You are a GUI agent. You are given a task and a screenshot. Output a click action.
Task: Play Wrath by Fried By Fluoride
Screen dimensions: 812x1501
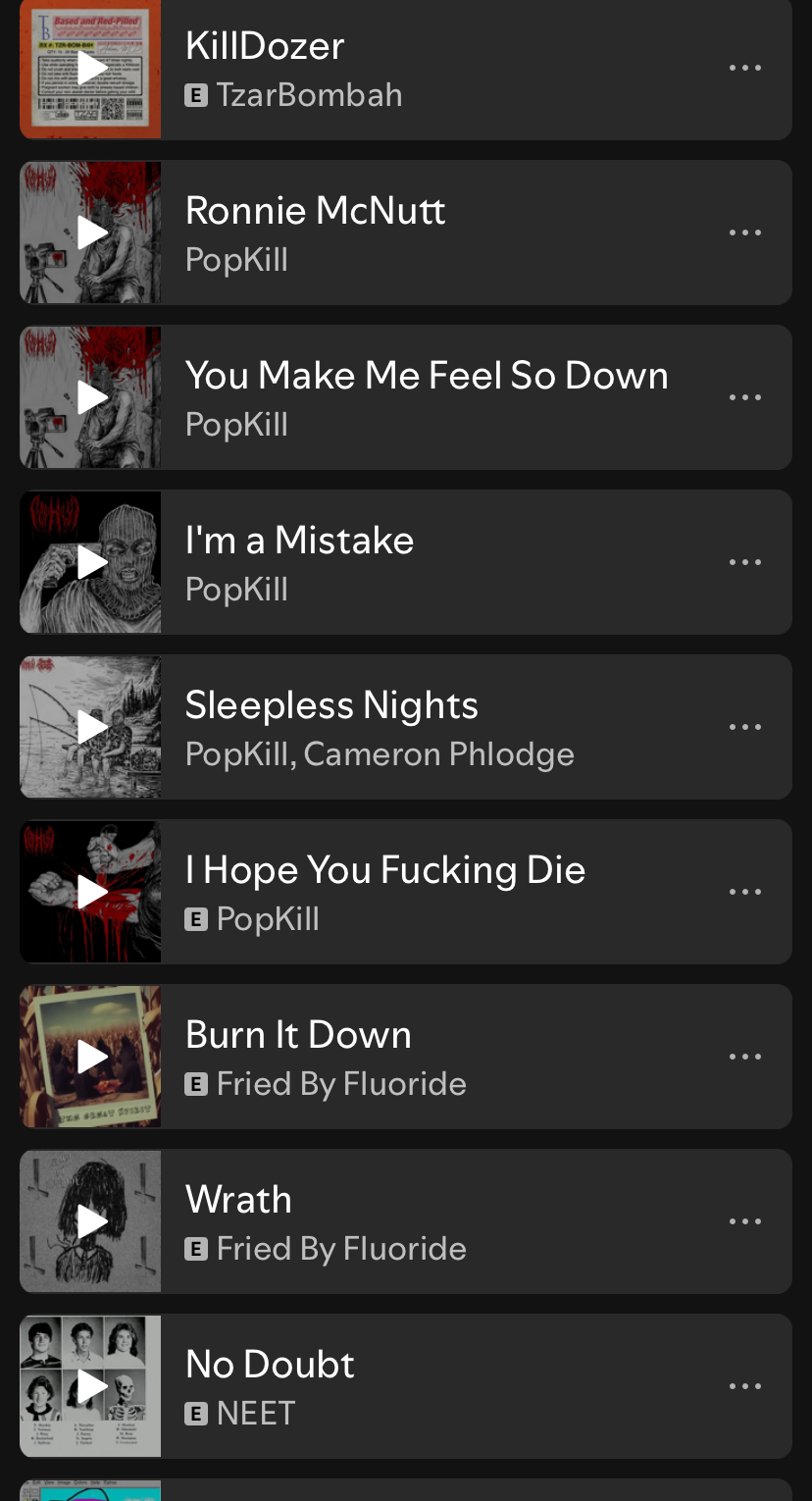(x=91, y=1222)
